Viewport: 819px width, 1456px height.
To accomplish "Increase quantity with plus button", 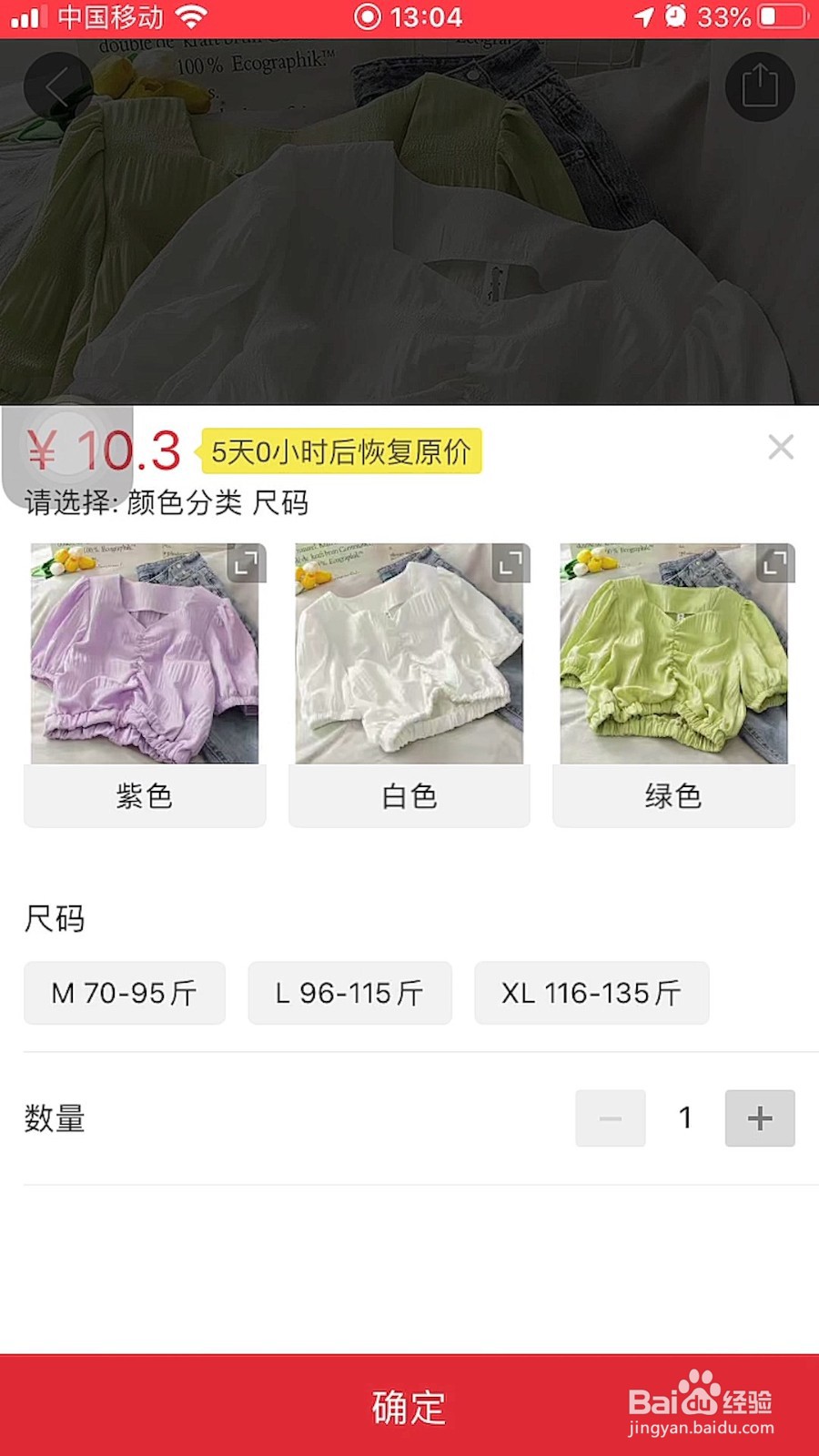I will click(760, 1117).
